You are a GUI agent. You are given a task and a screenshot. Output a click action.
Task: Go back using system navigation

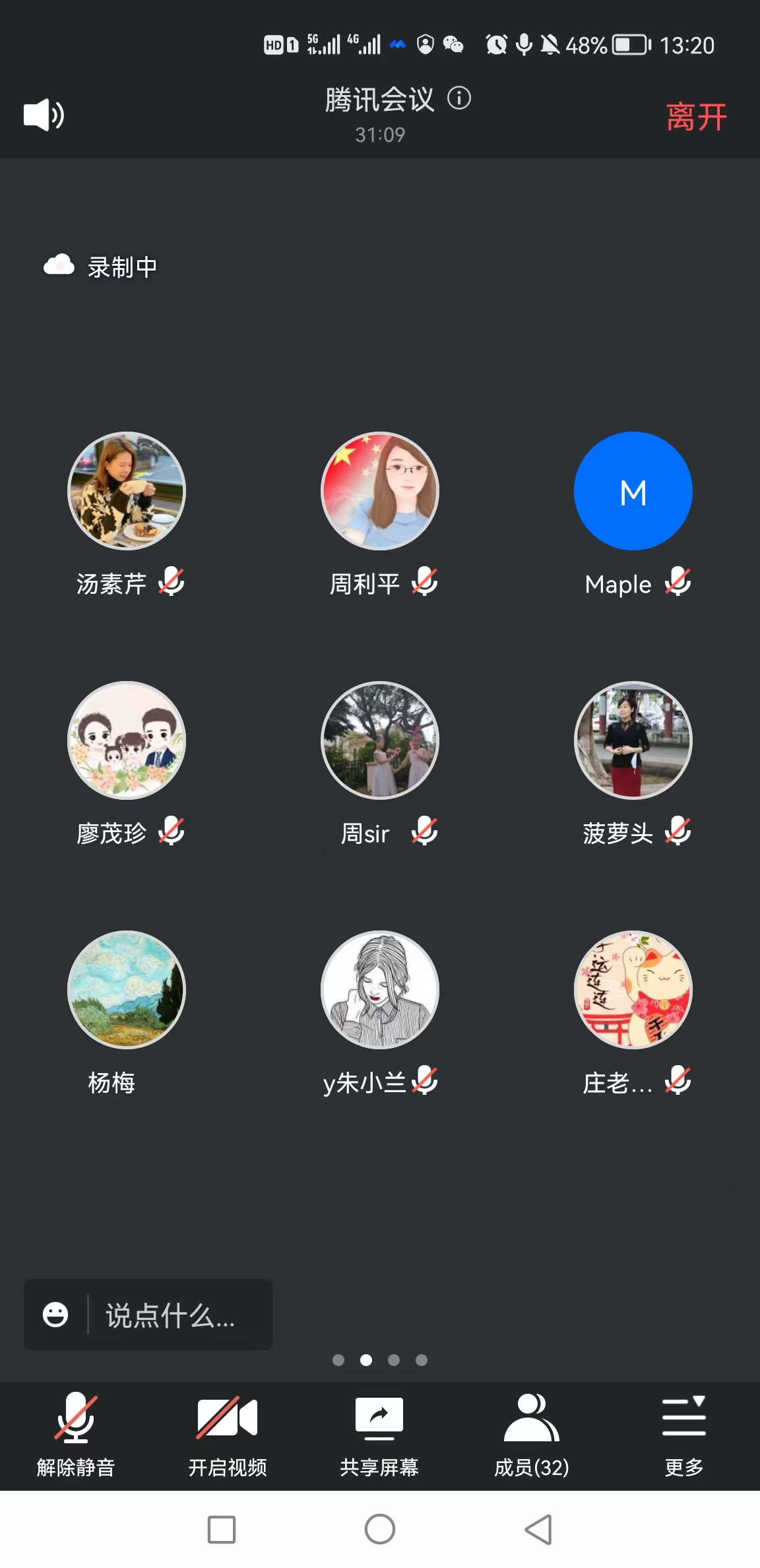[538, 1529]
